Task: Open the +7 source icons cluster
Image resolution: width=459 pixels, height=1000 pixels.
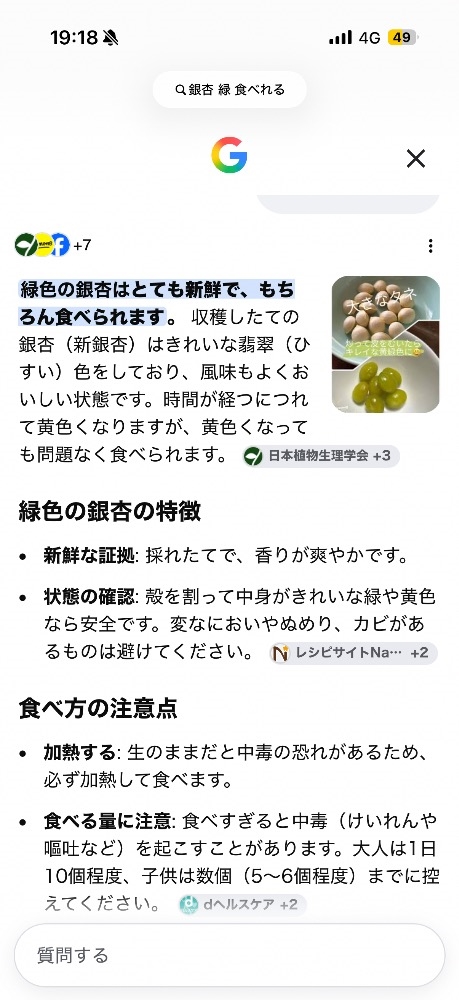Action: point(54,245)
